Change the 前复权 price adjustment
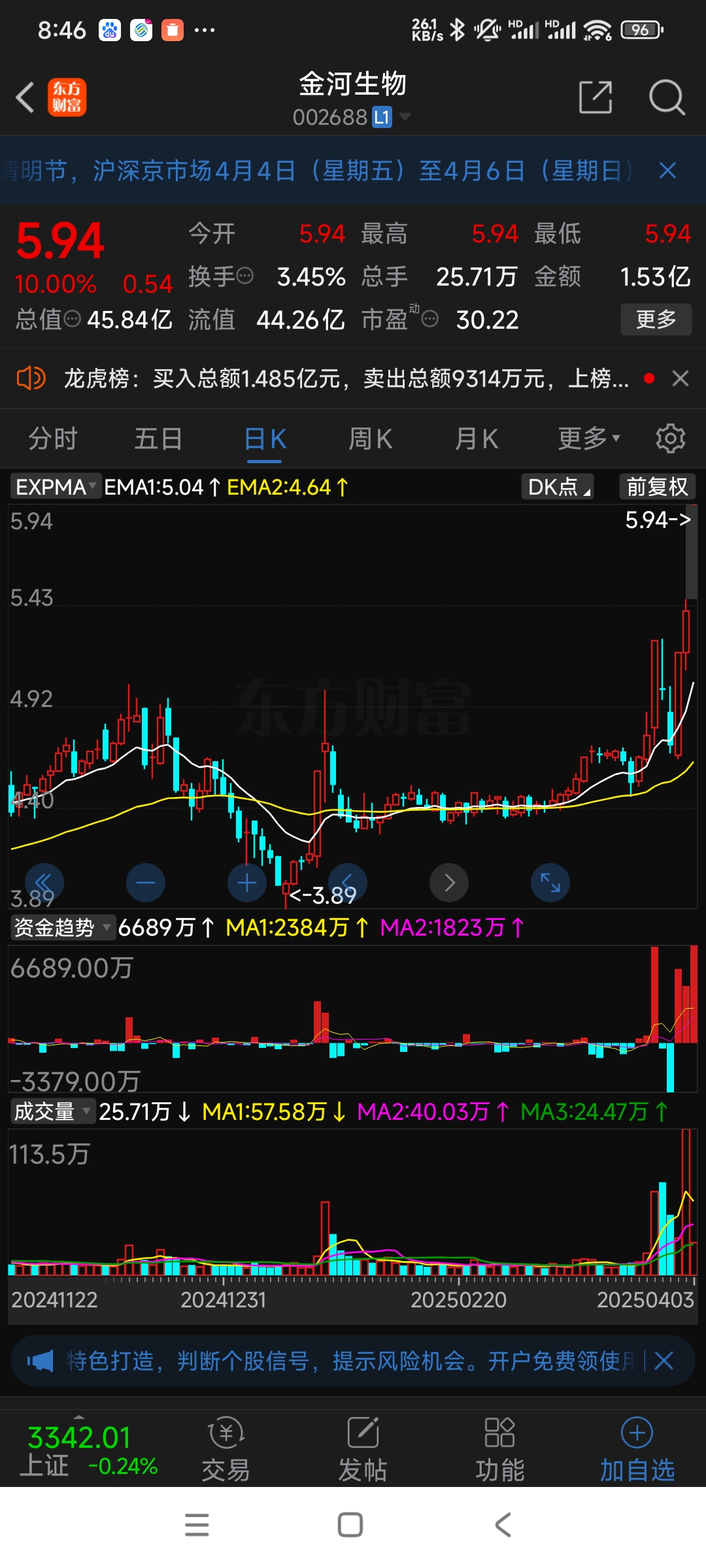 click(x=657, y=487)
